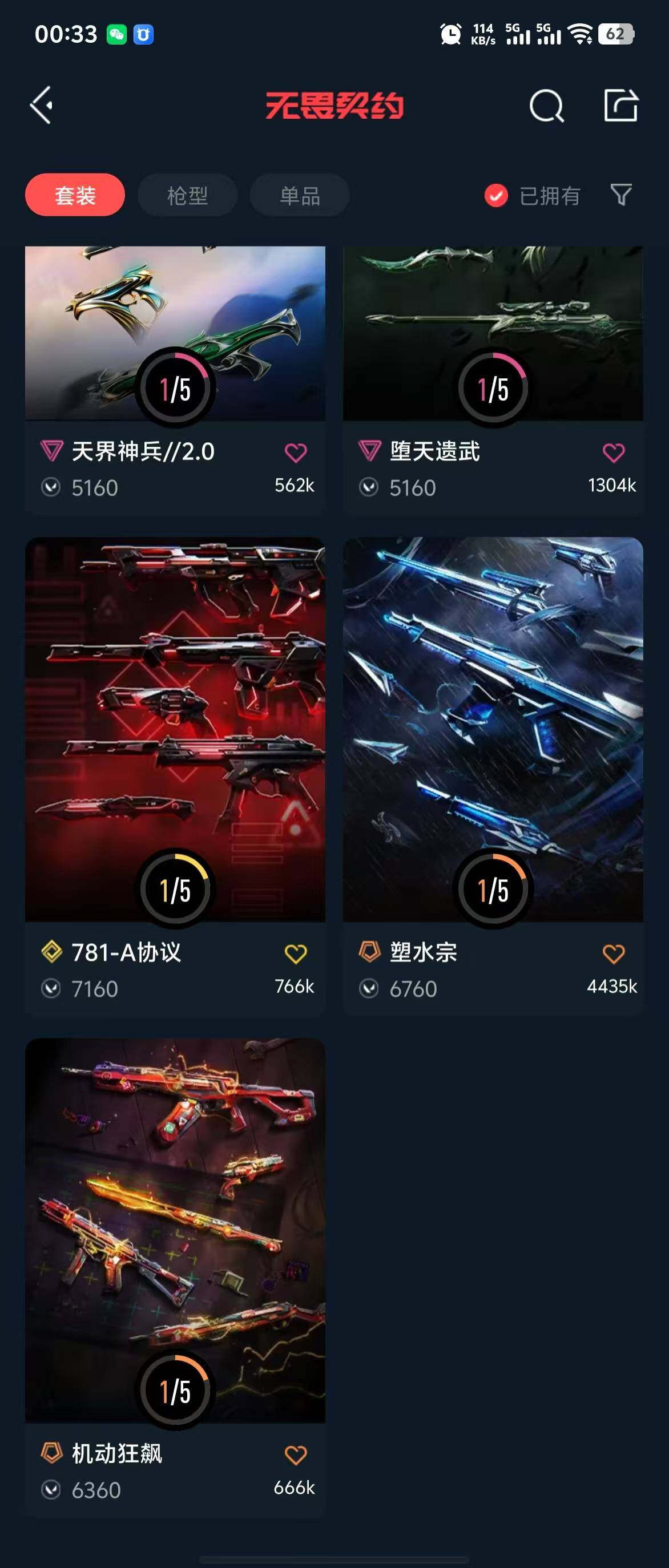The image size is (669, 1568).
Task: Switch to the 枪型 tab
Action: tap(187, 195)
